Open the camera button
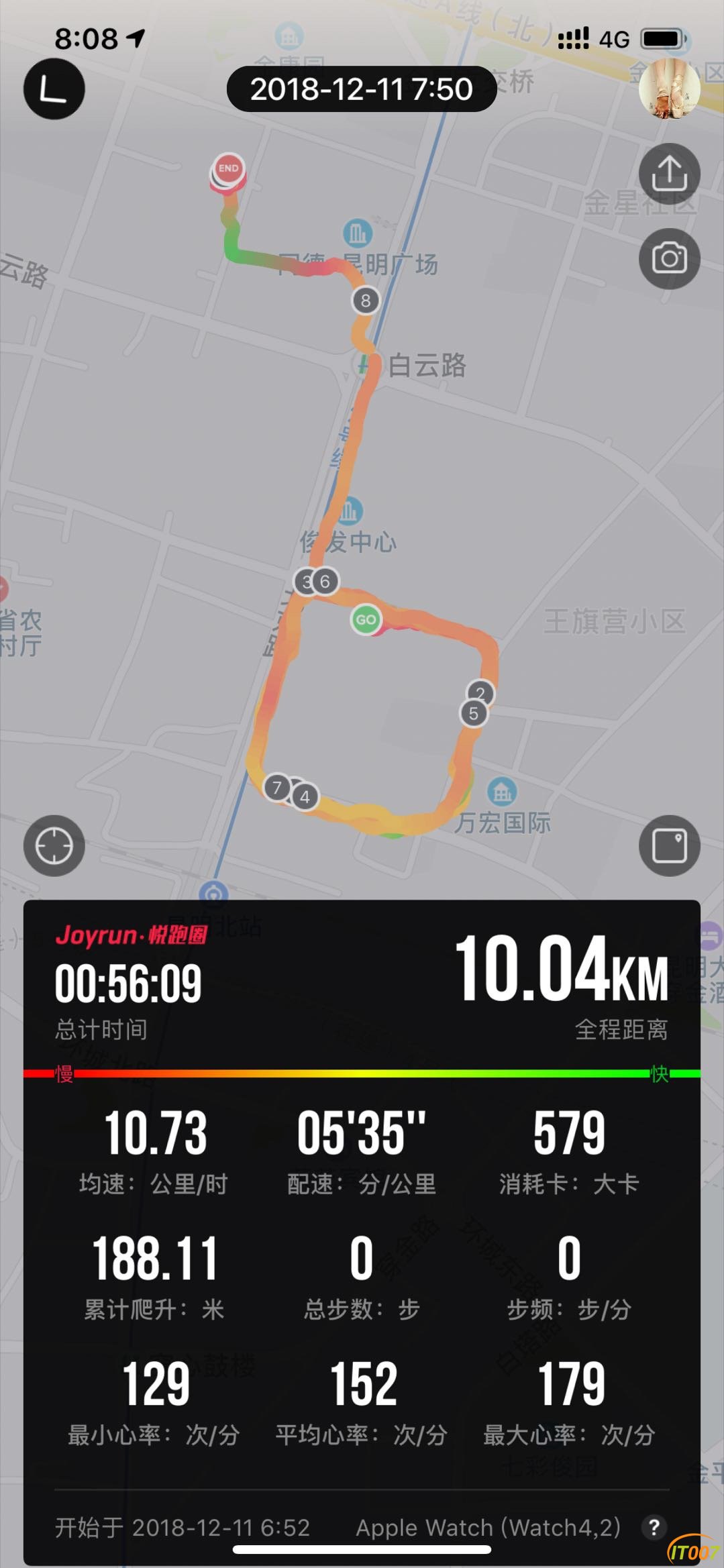 pos(669,258)
